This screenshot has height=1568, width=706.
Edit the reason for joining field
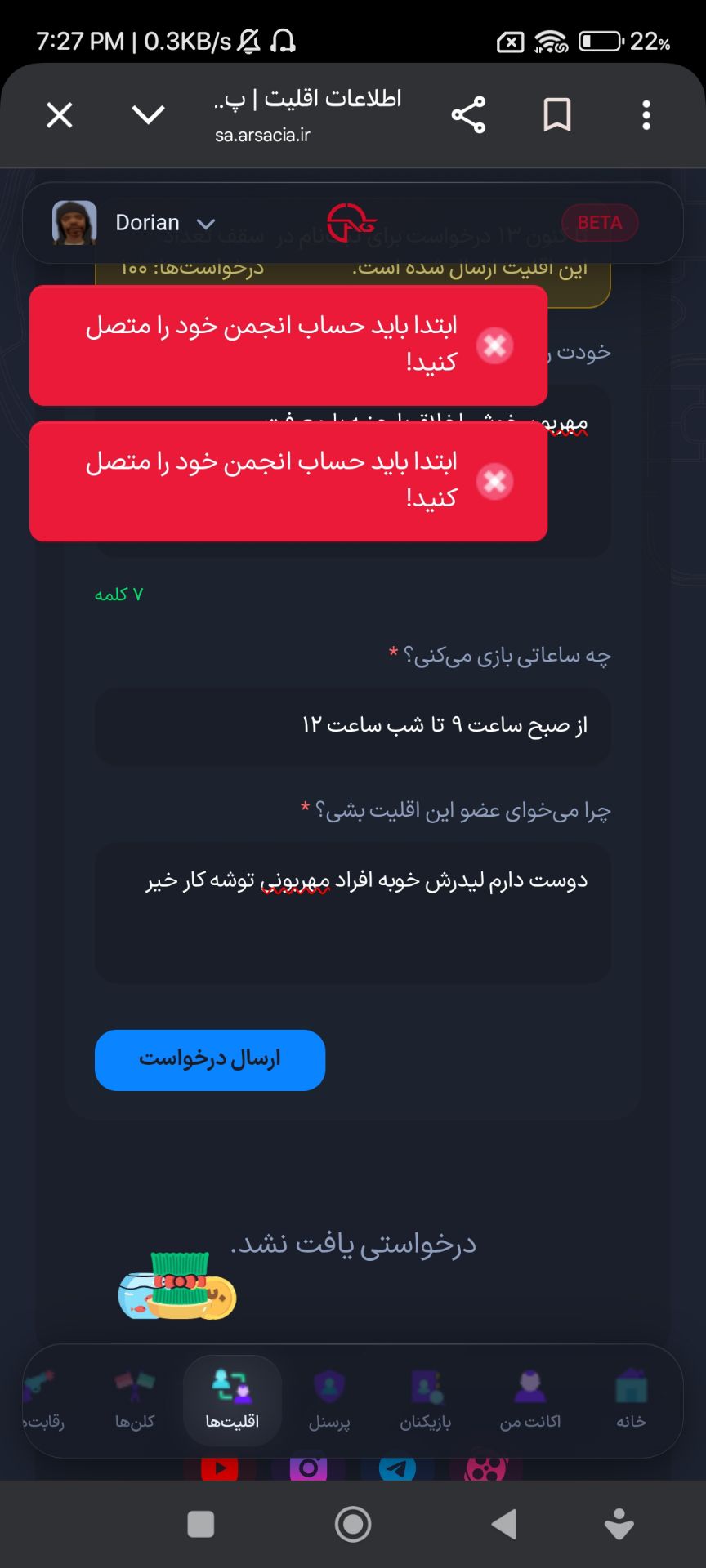pyautogui.click(x=353, y=913)
